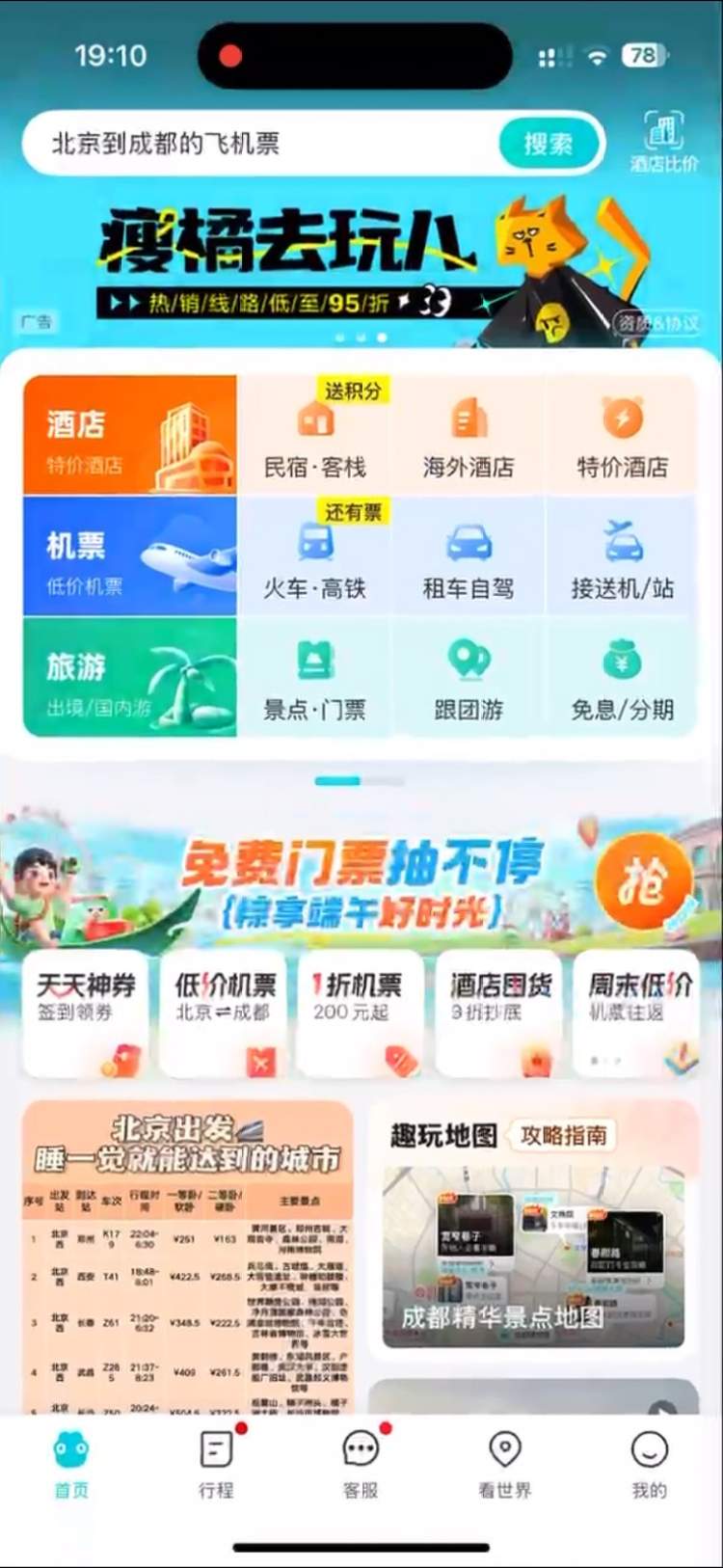Select 火车·高铁 train tickets
Image resolution: width=723 pixels, height=1568 pixels.
(315, 559)
